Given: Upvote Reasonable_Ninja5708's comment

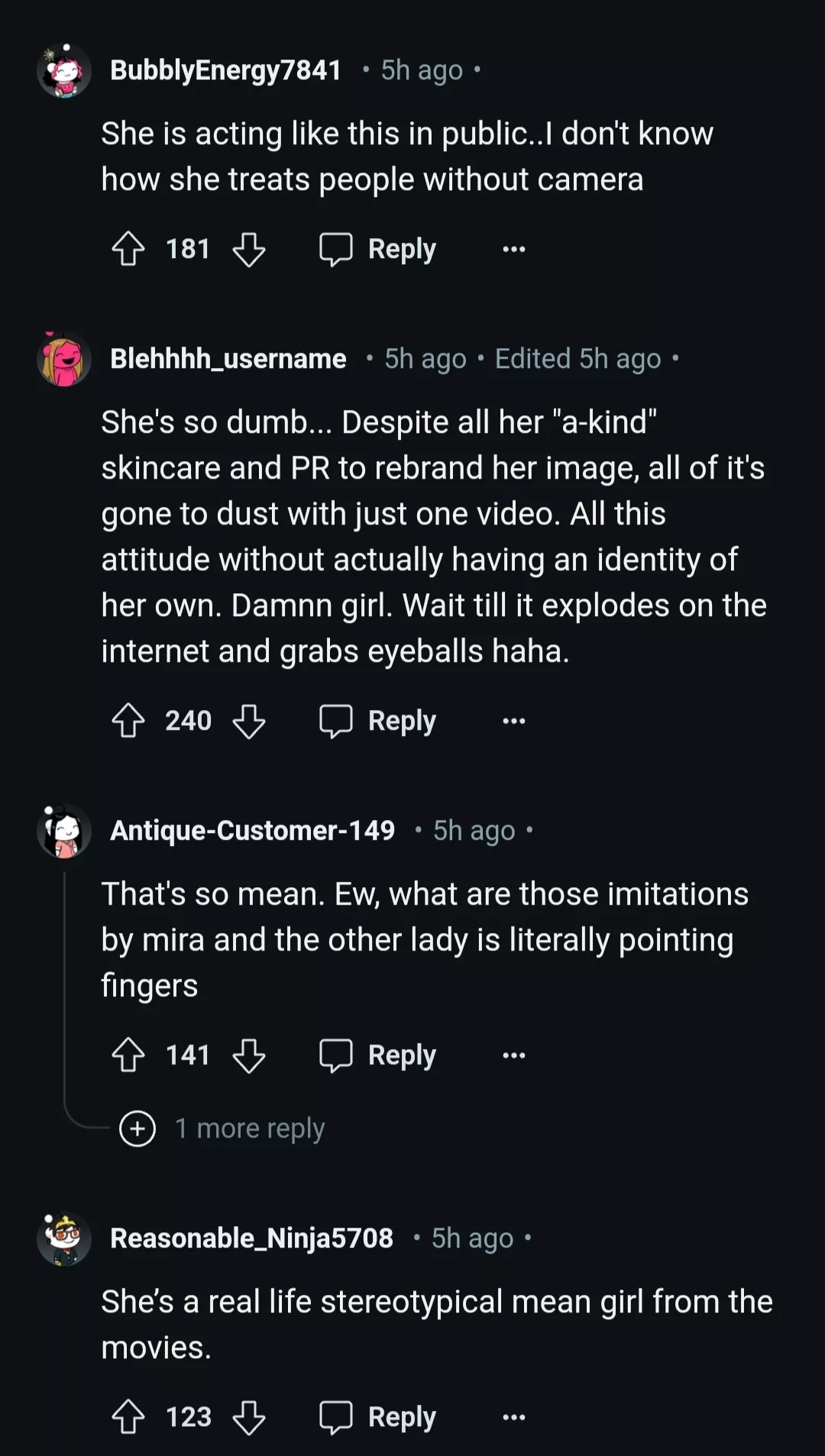Looking at the screenshot, I should (128, 1417).
